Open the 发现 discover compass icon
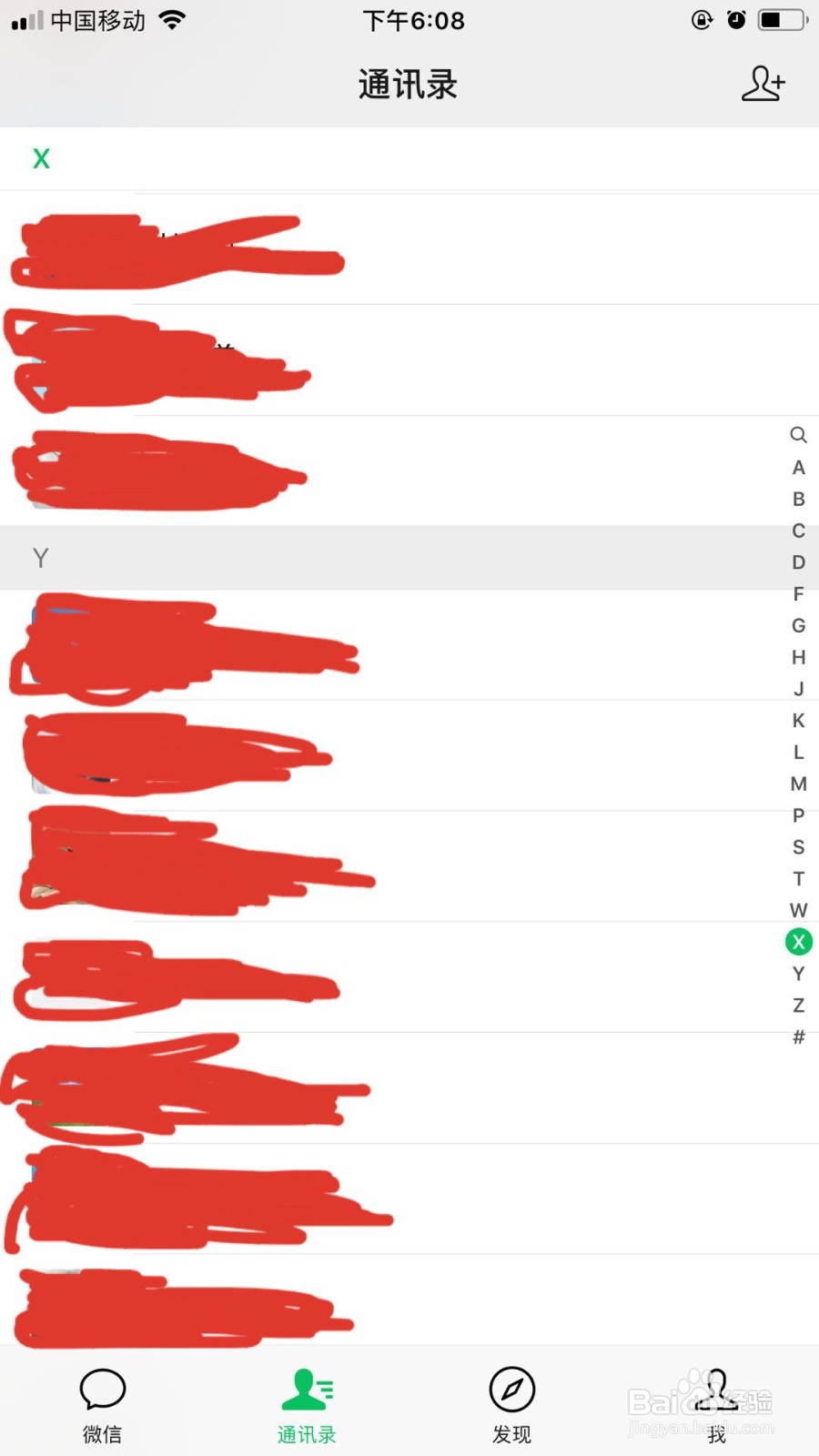Screen dimensions: 819x1456 coord(511,1390)
